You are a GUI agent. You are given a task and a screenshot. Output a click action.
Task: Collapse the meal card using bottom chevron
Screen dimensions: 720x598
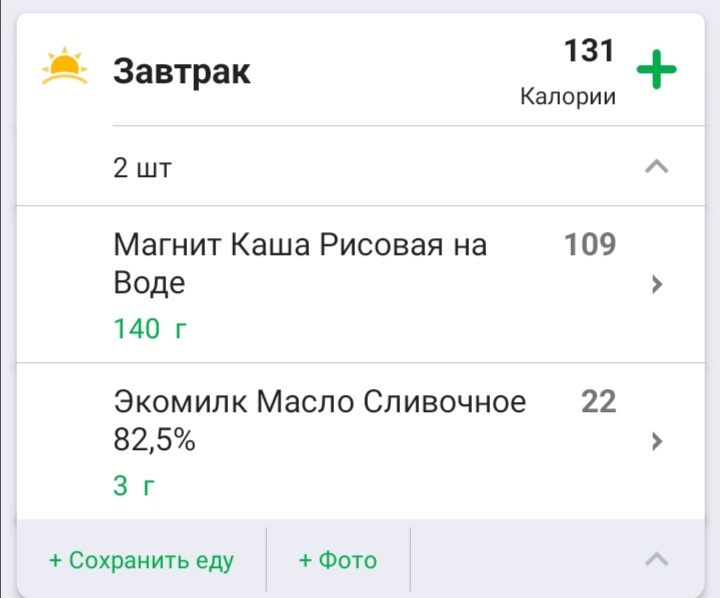tap(656, 559)
